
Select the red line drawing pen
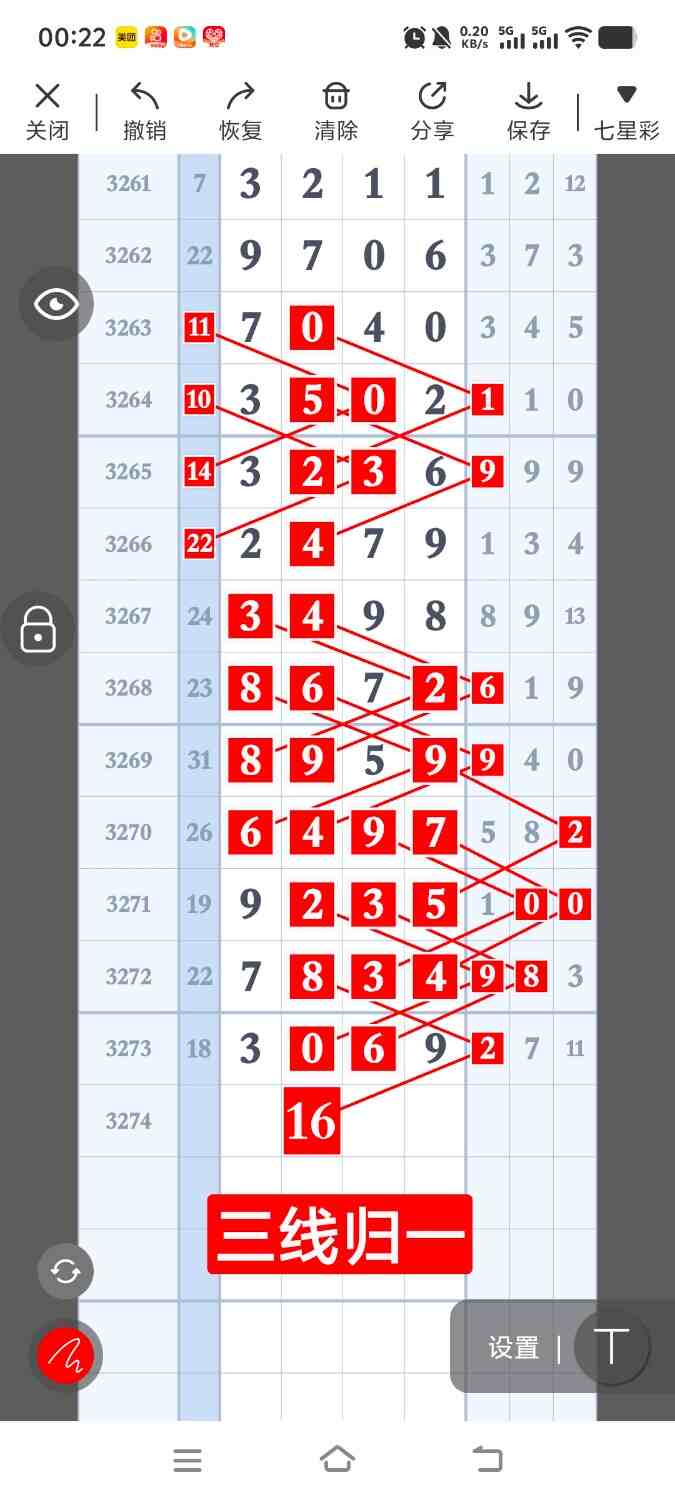65,1356
